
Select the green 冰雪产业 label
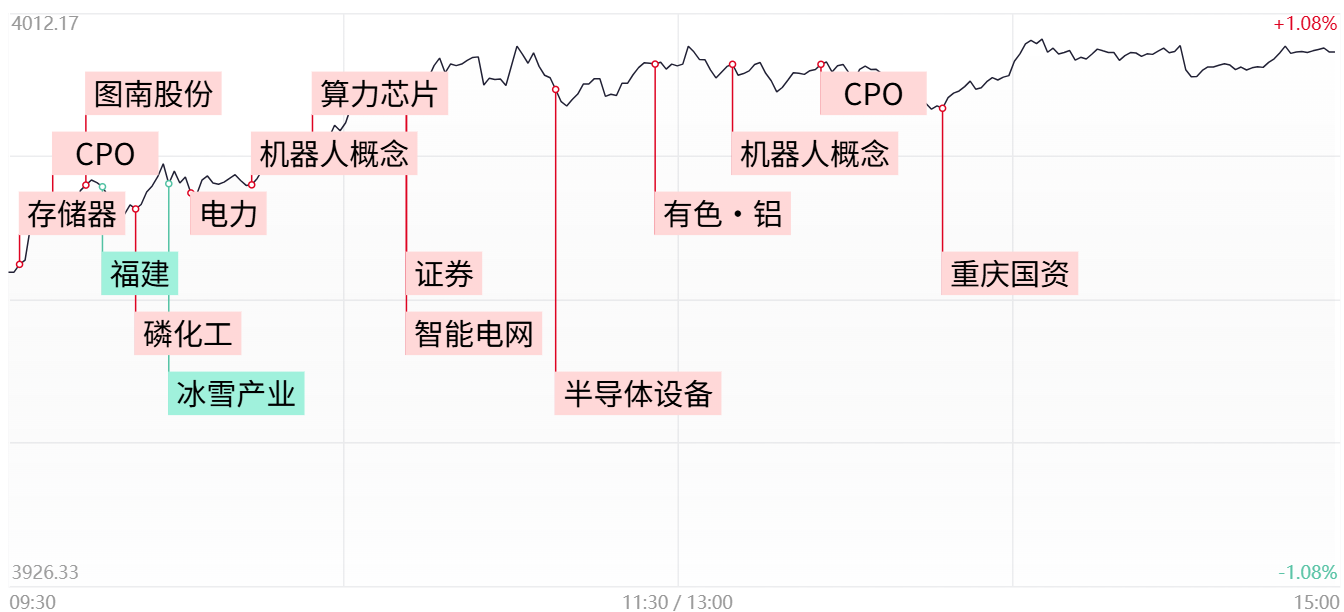pos(236,393)
